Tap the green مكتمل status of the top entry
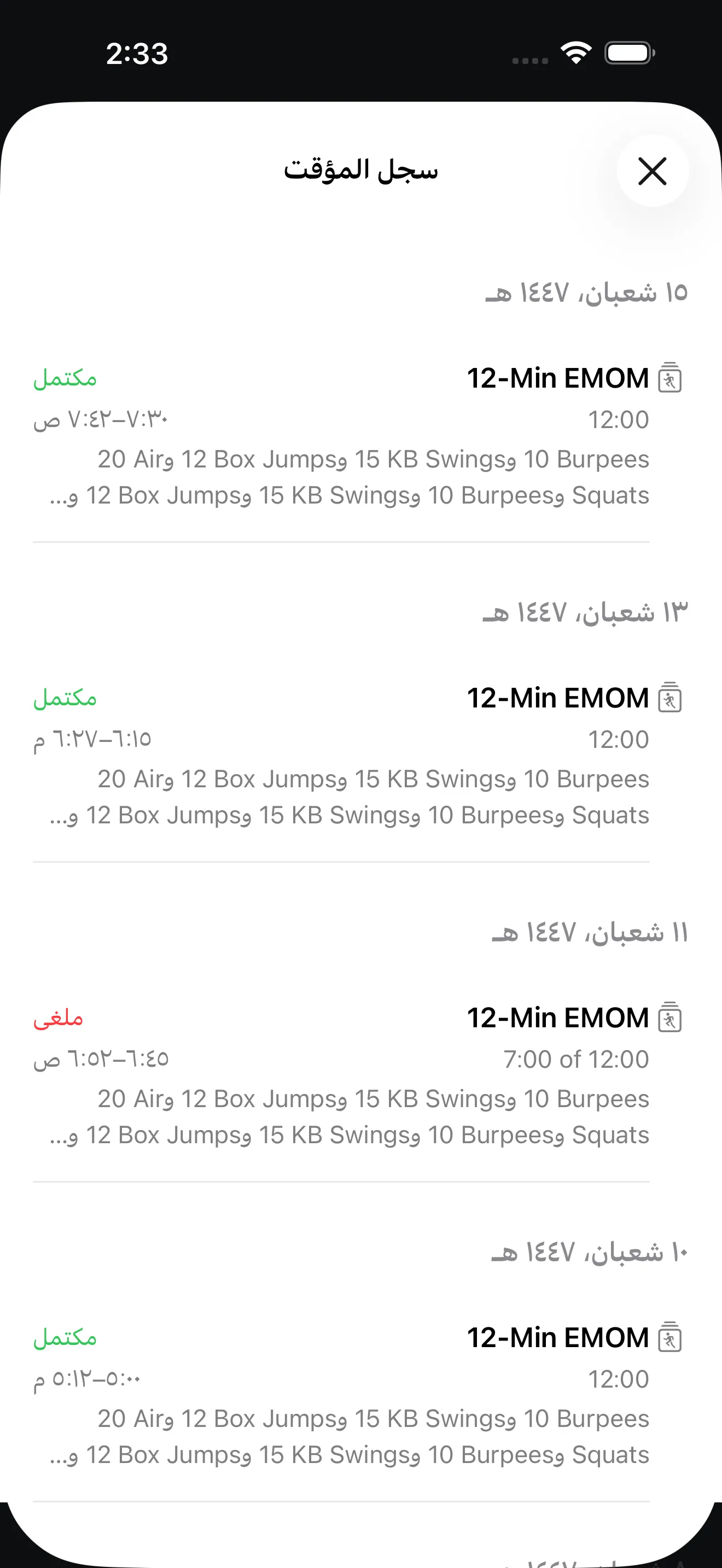The image size is (722, 1568). coord(65,379)
